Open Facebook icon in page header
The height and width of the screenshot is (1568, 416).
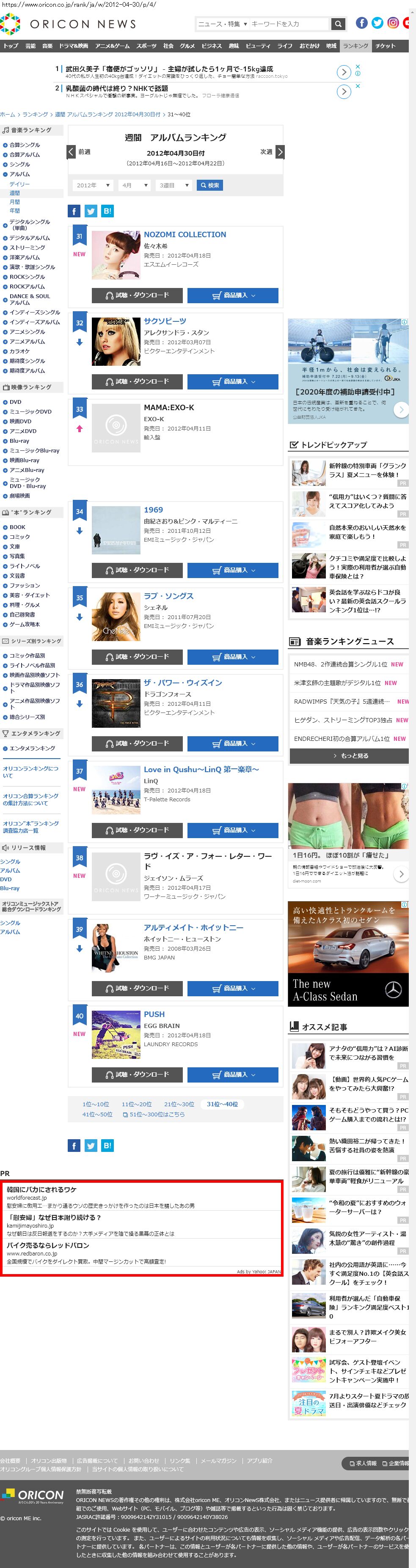pos(361,23)
